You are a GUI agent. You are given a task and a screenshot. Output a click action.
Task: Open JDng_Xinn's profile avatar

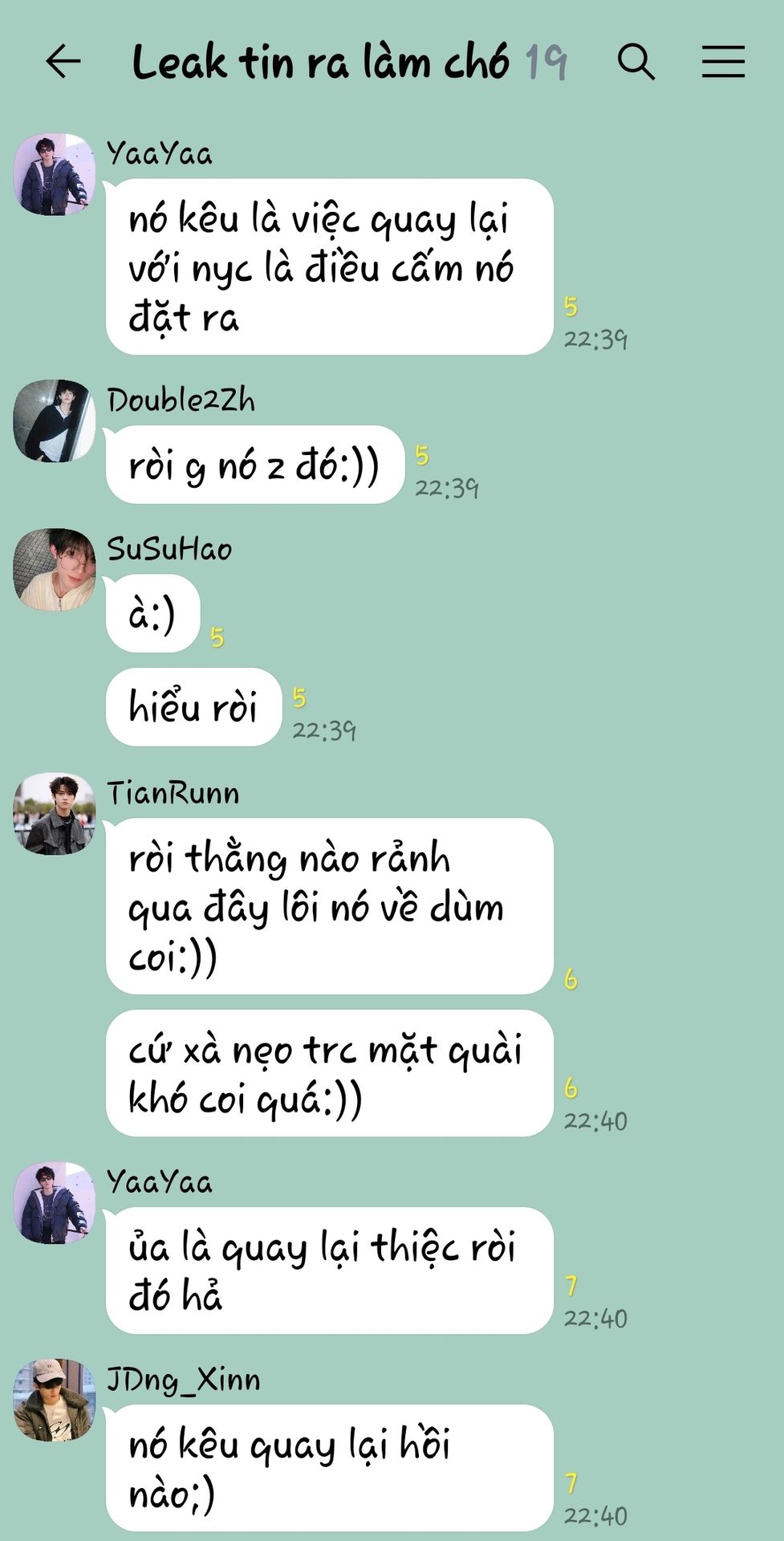(x=55, y=1400)
